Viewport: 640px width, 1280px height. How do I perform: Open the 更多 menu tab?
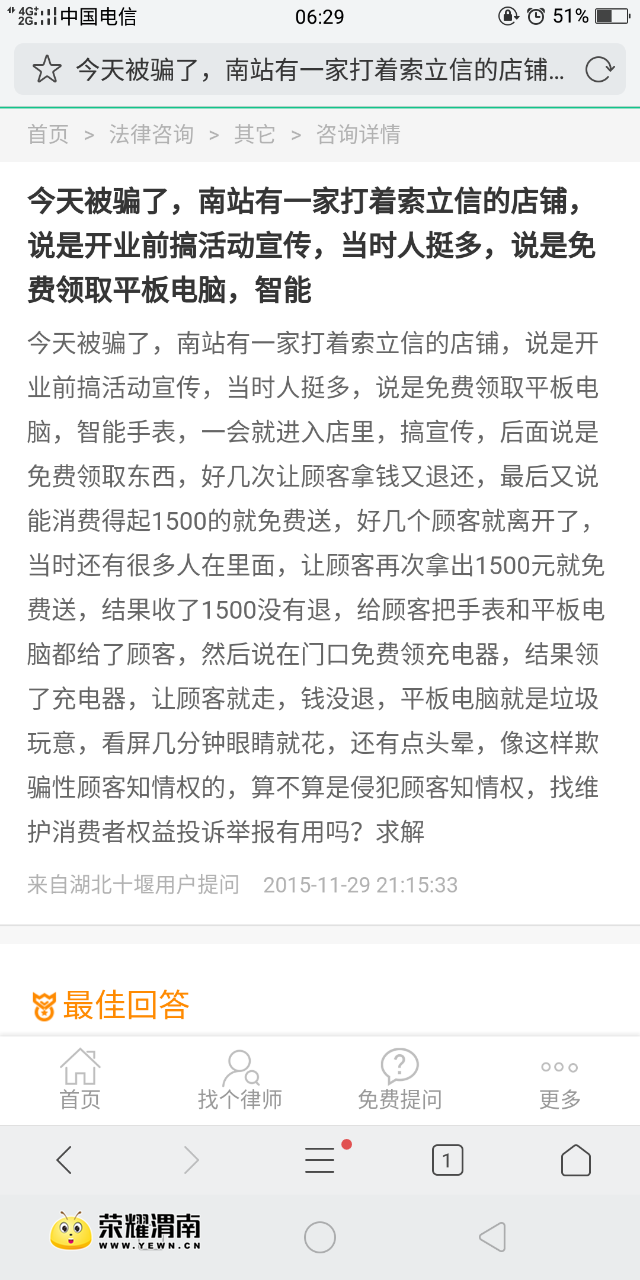tap(560, 1080)
